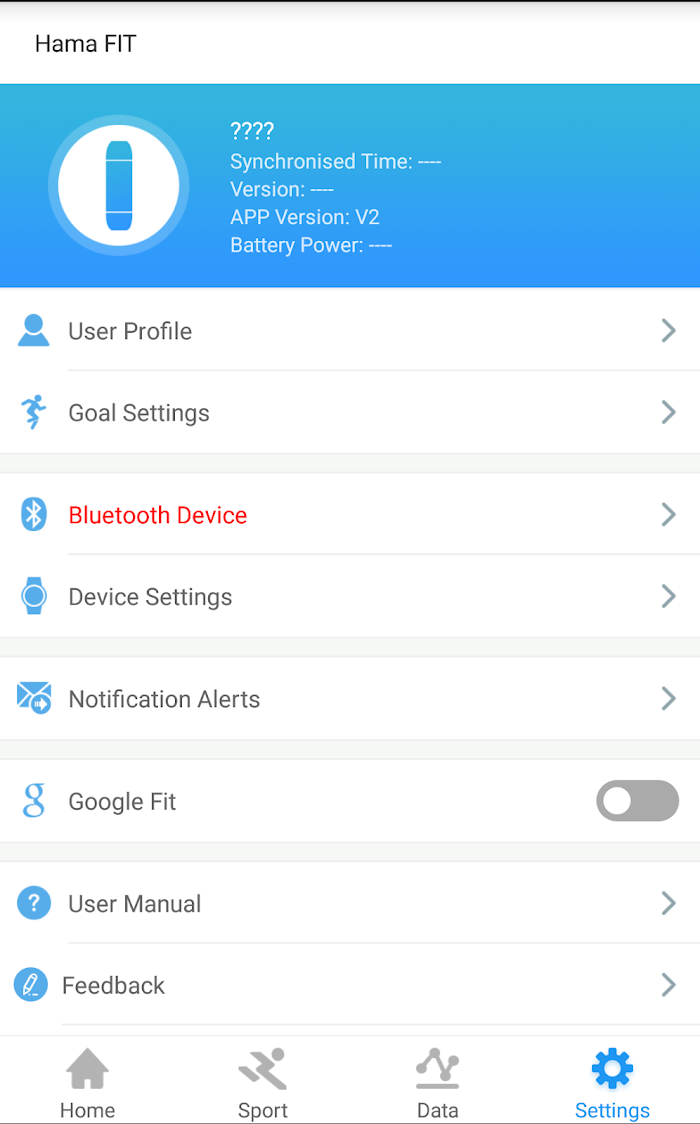Open User Profile settings
700x1124 pixels.
pos(350,330)
